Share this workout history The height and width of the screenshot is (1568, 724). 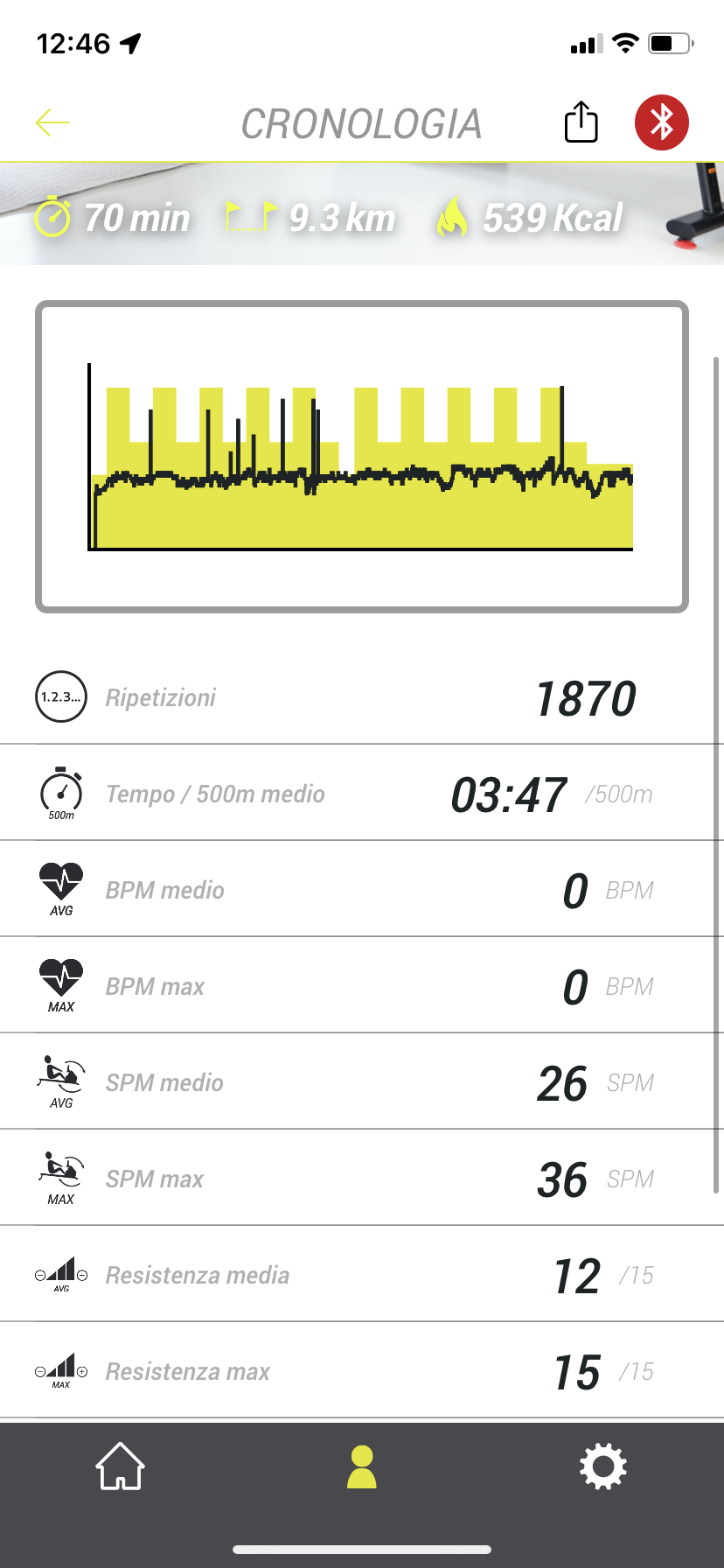point(581,122)
